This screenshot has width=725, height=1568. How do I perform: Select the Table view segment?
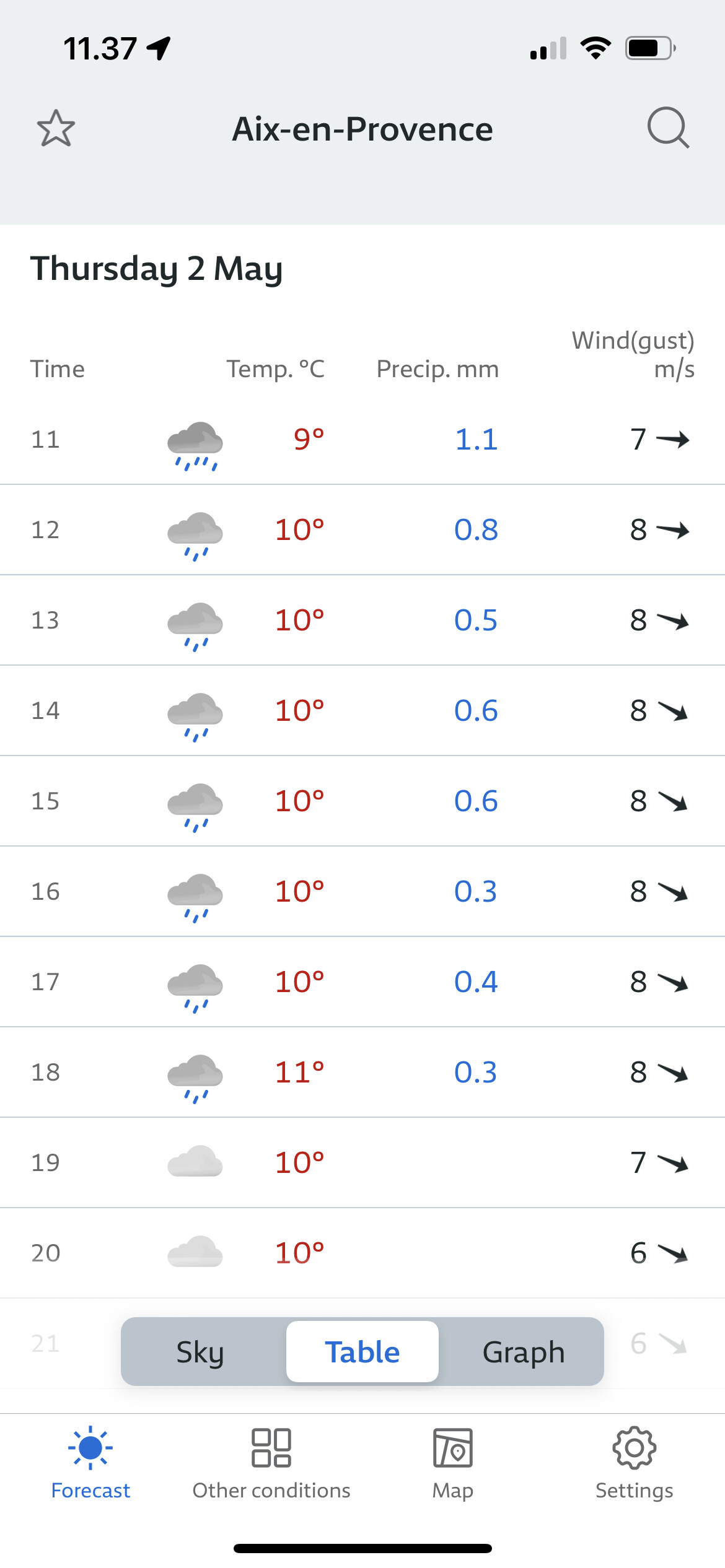(362, 1351)
